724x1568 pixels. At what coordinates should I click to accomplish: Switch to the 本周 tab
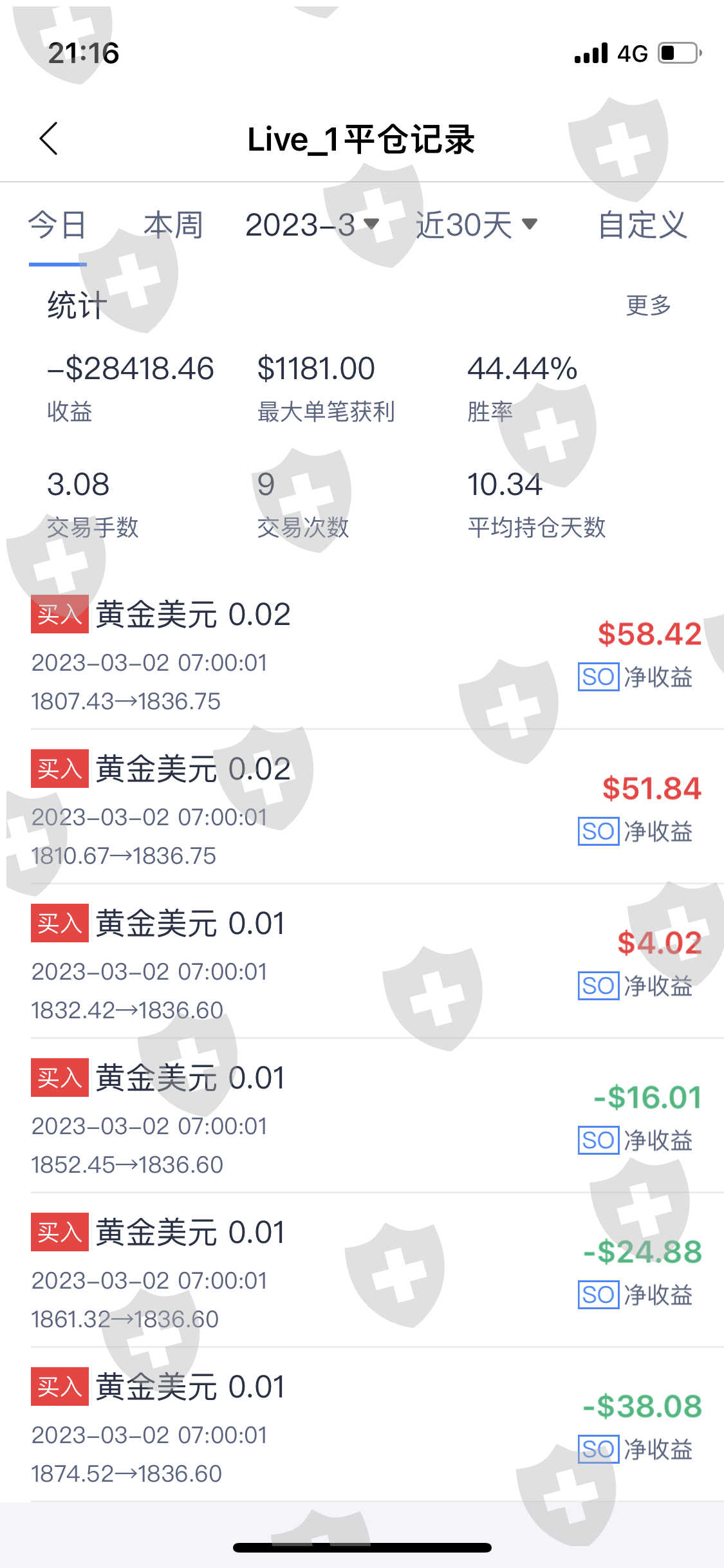click(173, 226)
